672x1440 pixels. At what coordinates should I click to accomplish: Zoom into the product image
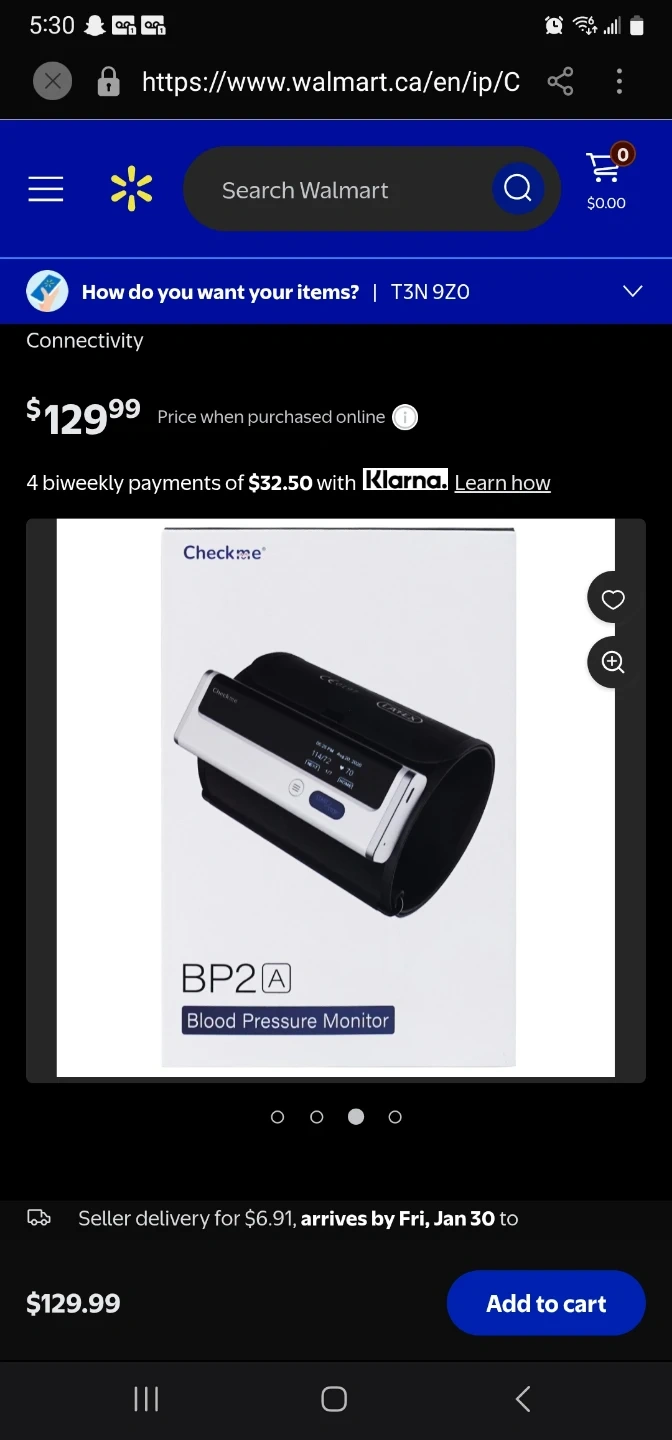click(x=613, y=662)
